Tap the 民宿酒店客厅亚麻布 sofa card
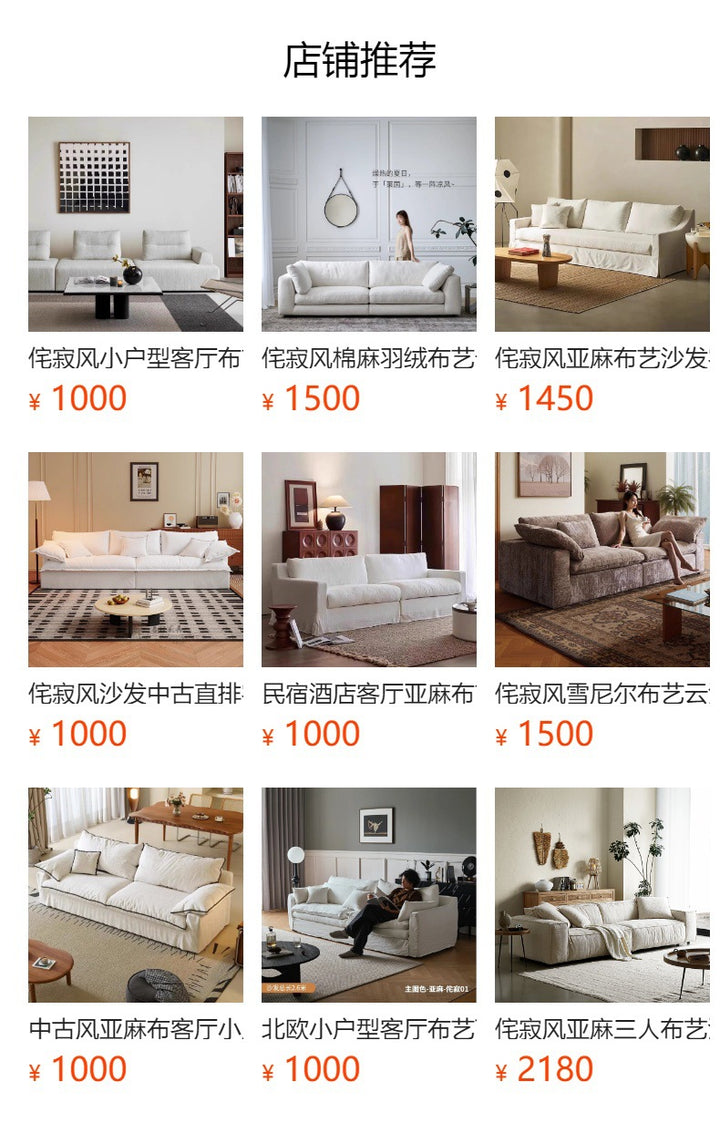720x1123 pixels. (x=369, y=559)
